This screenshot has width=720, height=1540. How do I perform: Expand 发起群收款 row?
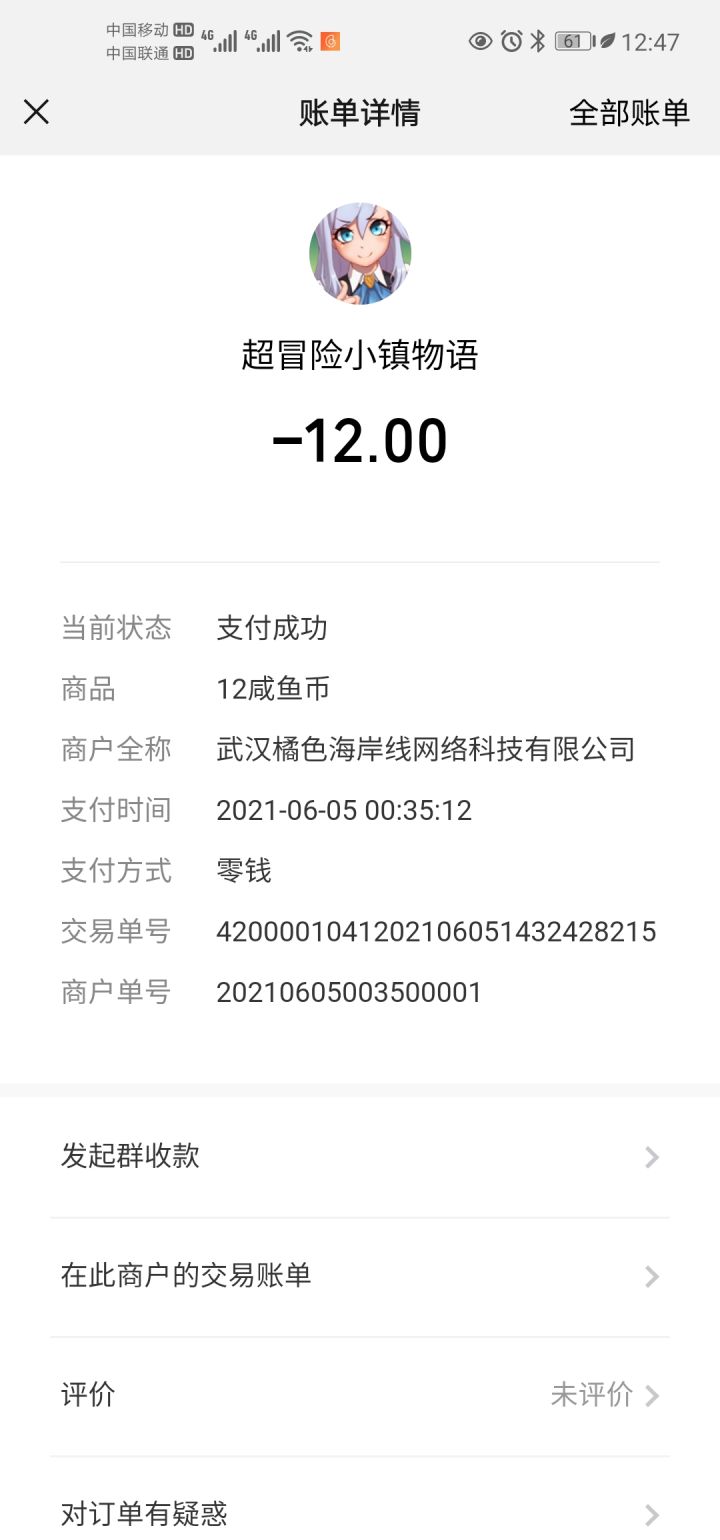tap(360, 1156)
